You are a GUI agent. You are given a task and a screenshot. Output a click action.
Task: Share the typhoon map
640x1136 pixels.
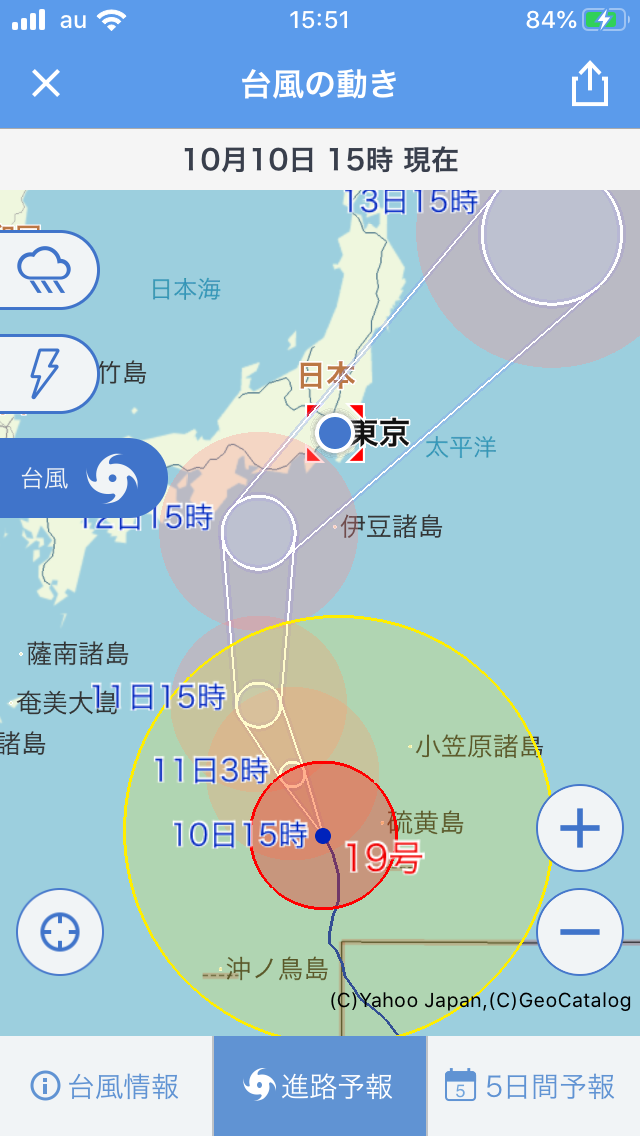click(x=589, y=84)
